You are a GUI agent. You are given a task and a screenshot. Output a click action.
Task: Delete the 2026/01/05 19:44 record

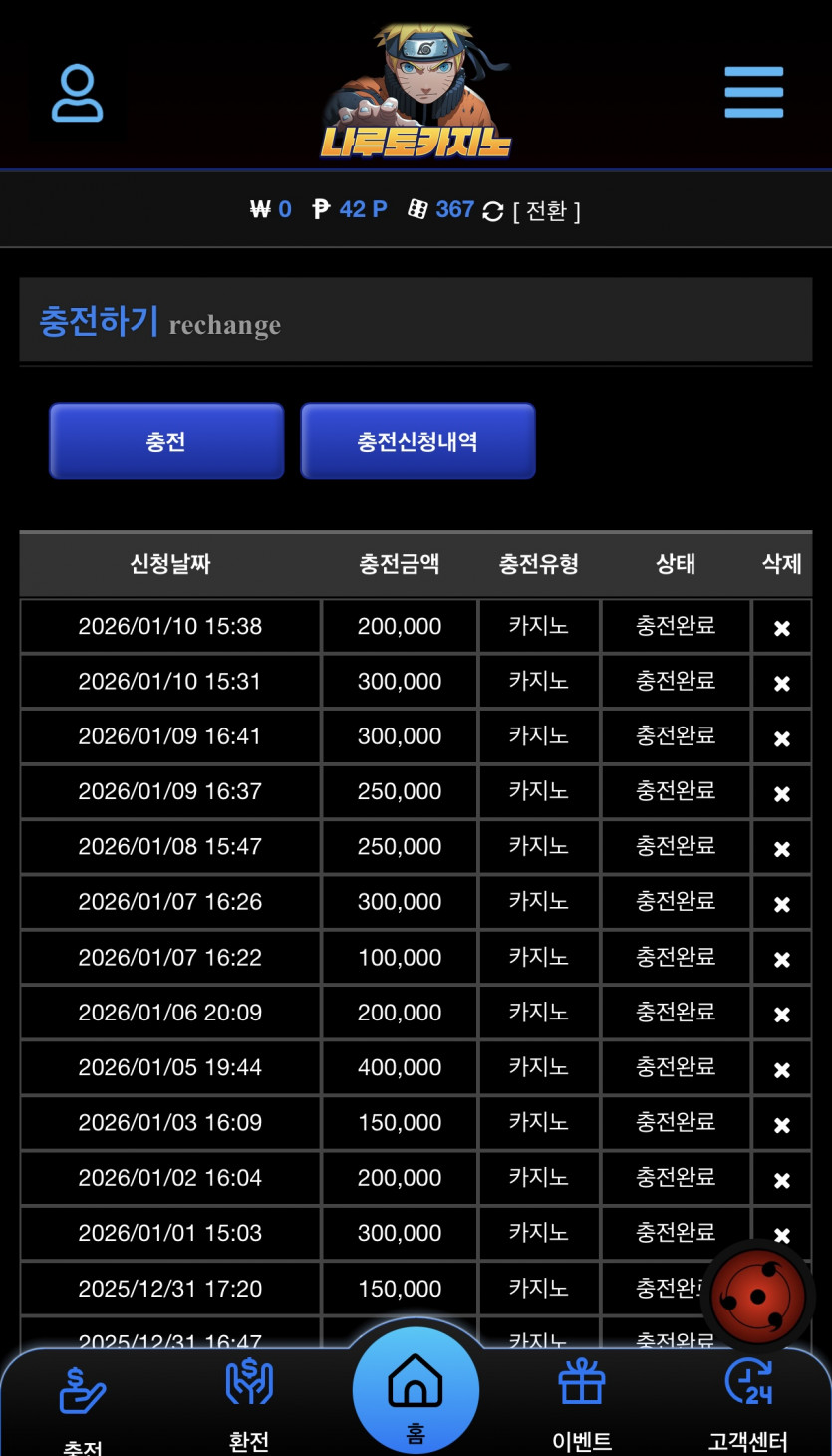pos(782,1069)
